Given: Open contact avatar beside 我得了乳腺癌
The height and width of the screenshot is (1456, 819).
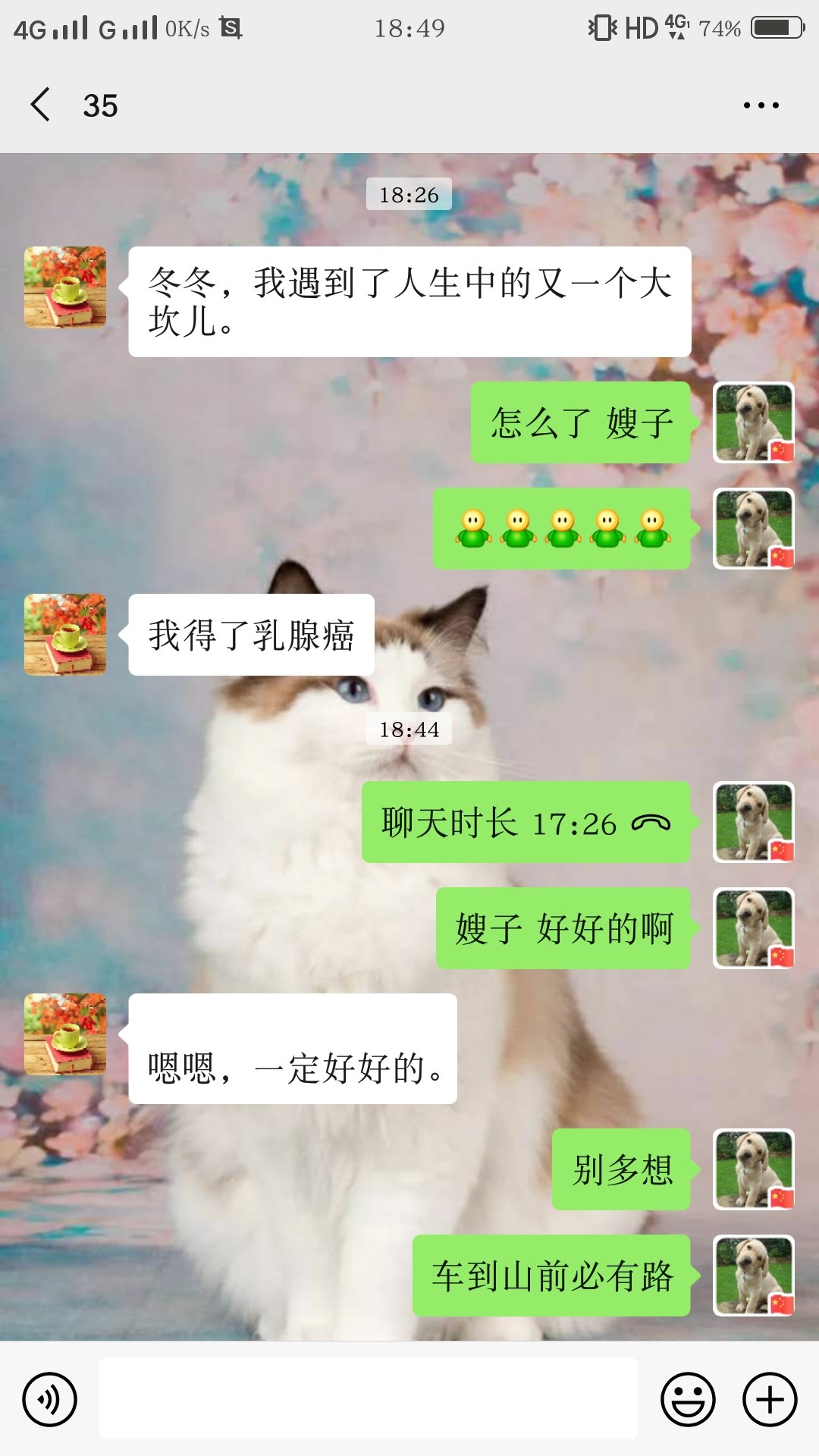Looking at the screenshot, I should 65,635.
